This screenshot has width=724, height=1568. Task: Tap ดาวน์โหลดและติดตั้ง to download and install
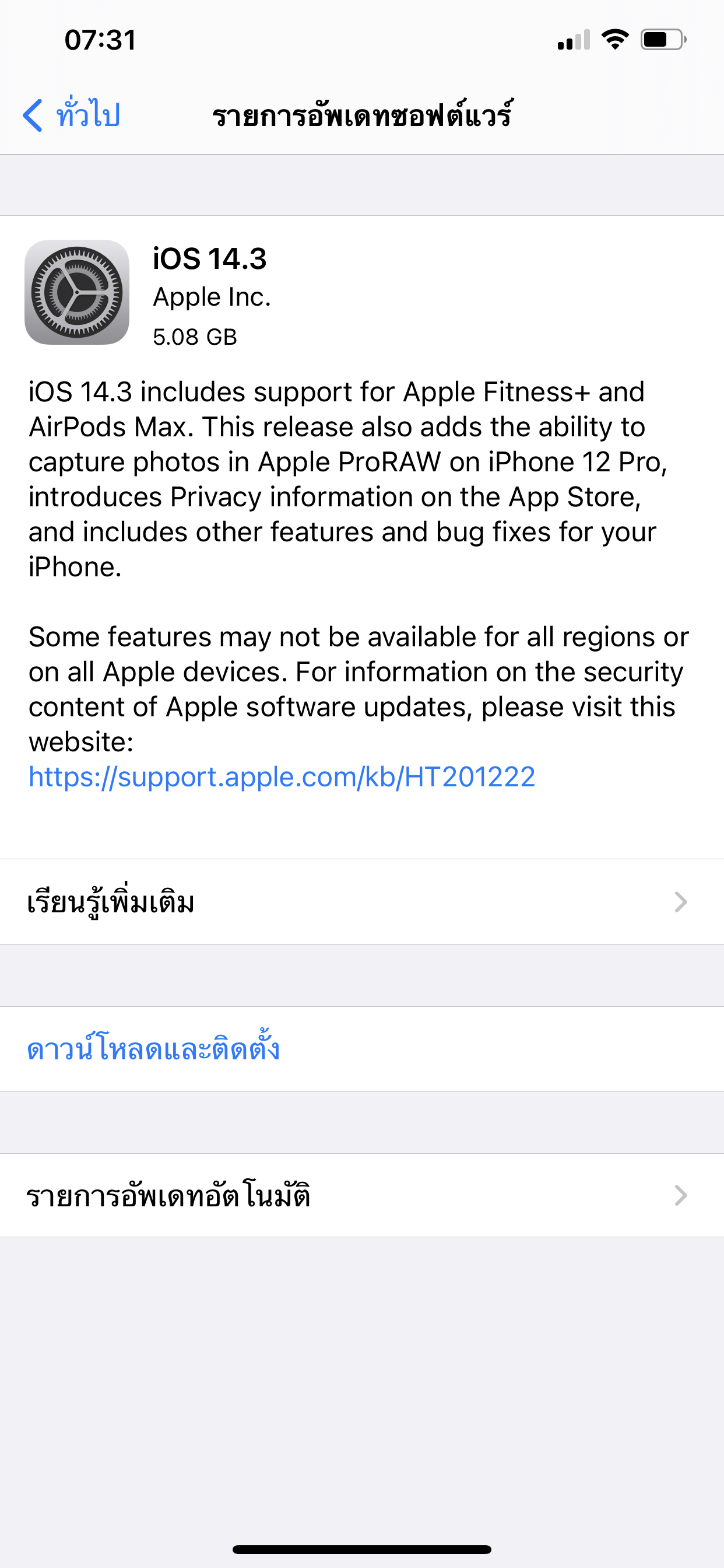click(153, 1049)
